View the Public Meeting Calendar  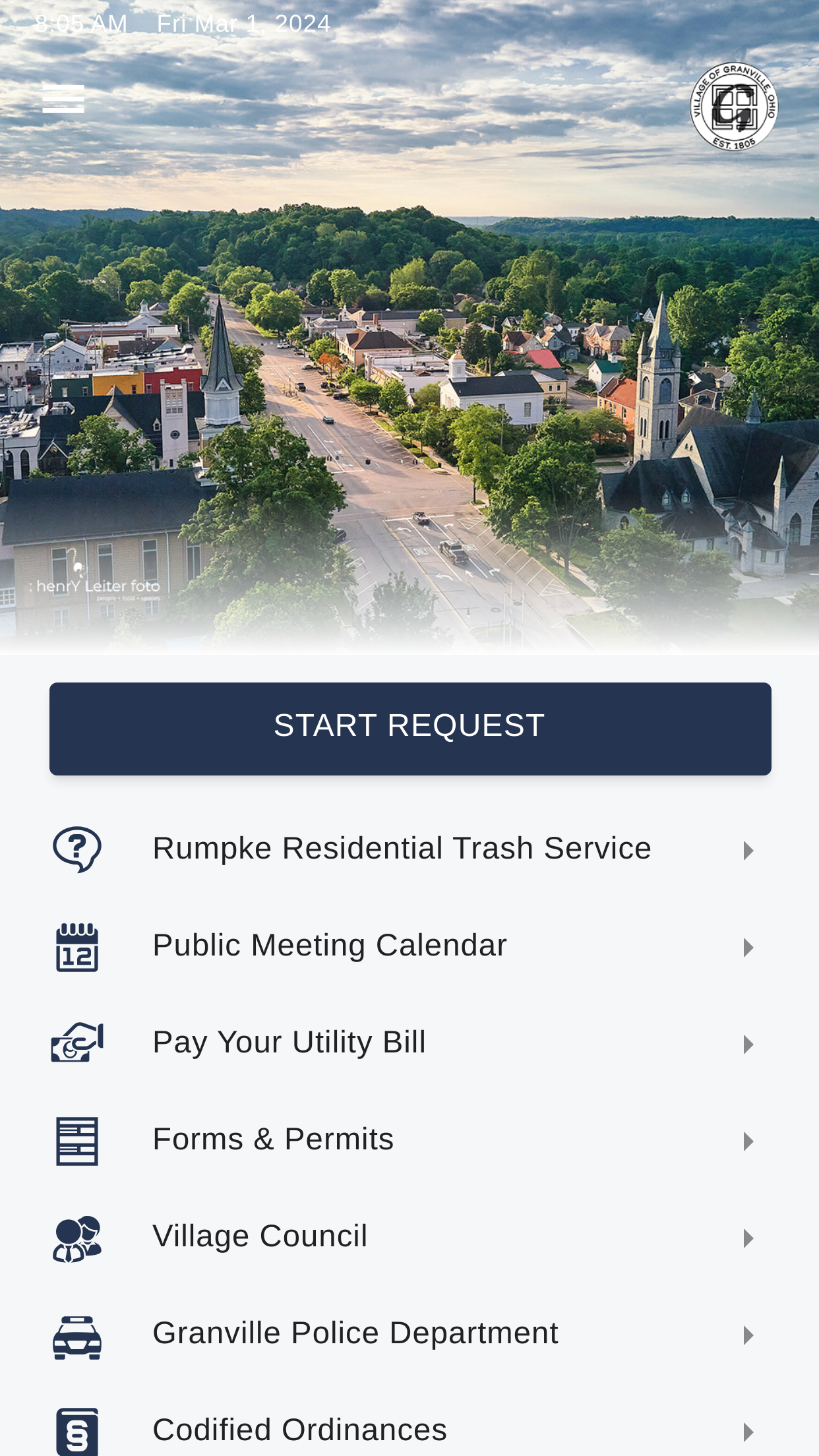click(x=409, y=946)
